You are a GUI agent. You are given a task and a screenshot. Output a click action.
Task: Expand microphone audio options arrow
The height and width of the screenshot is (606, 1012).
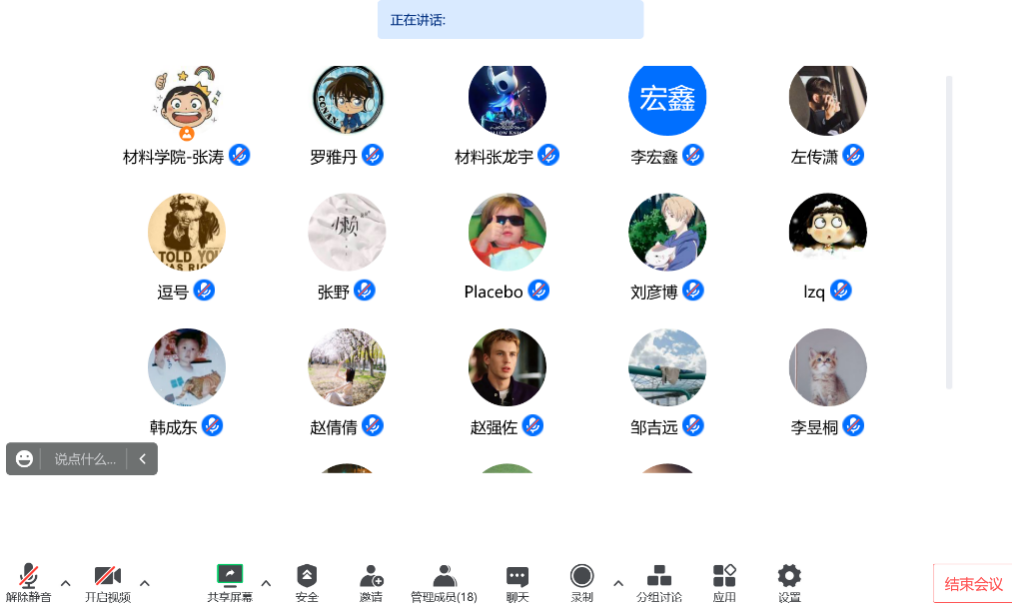point(66,582)
